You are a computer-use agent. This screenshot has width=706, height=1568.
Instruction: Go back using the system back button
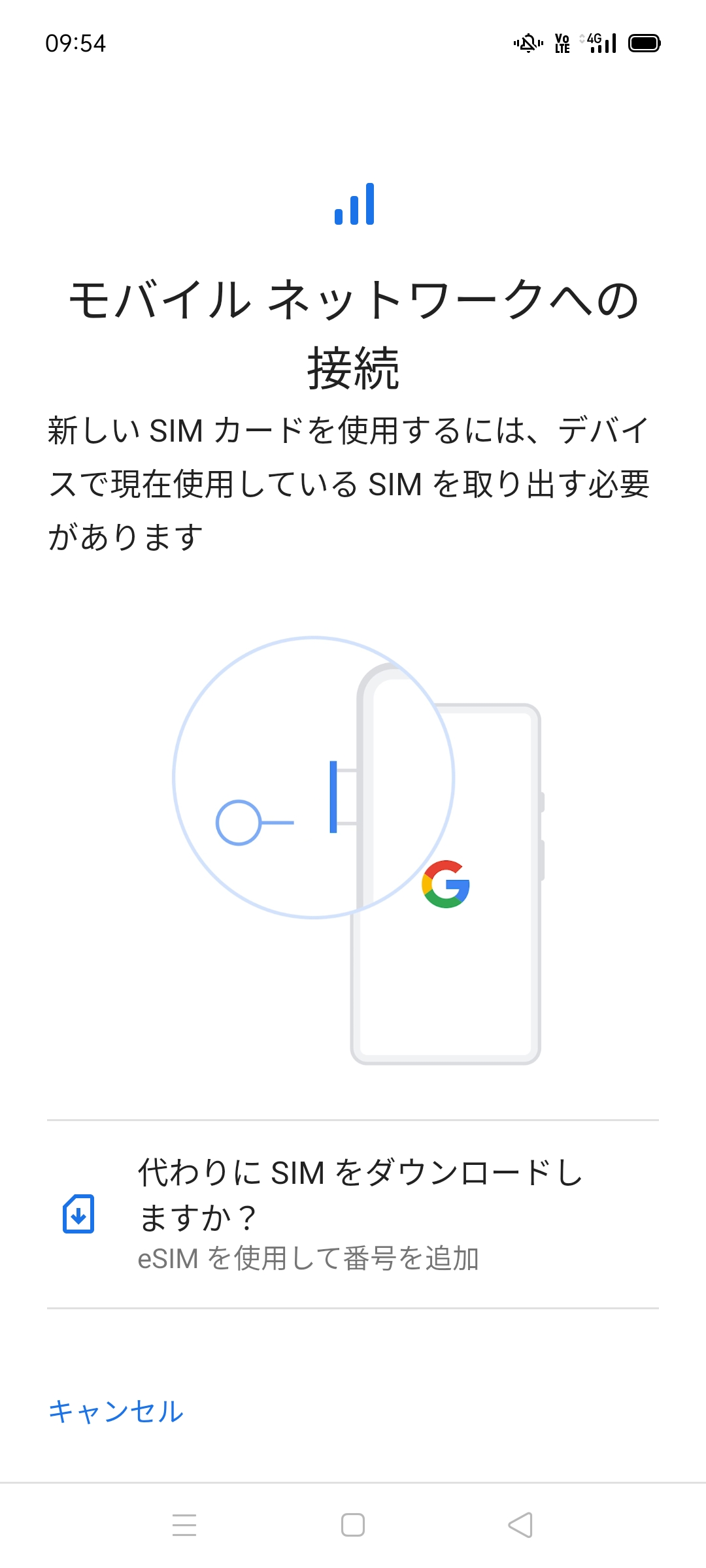tap(520, 1525)
